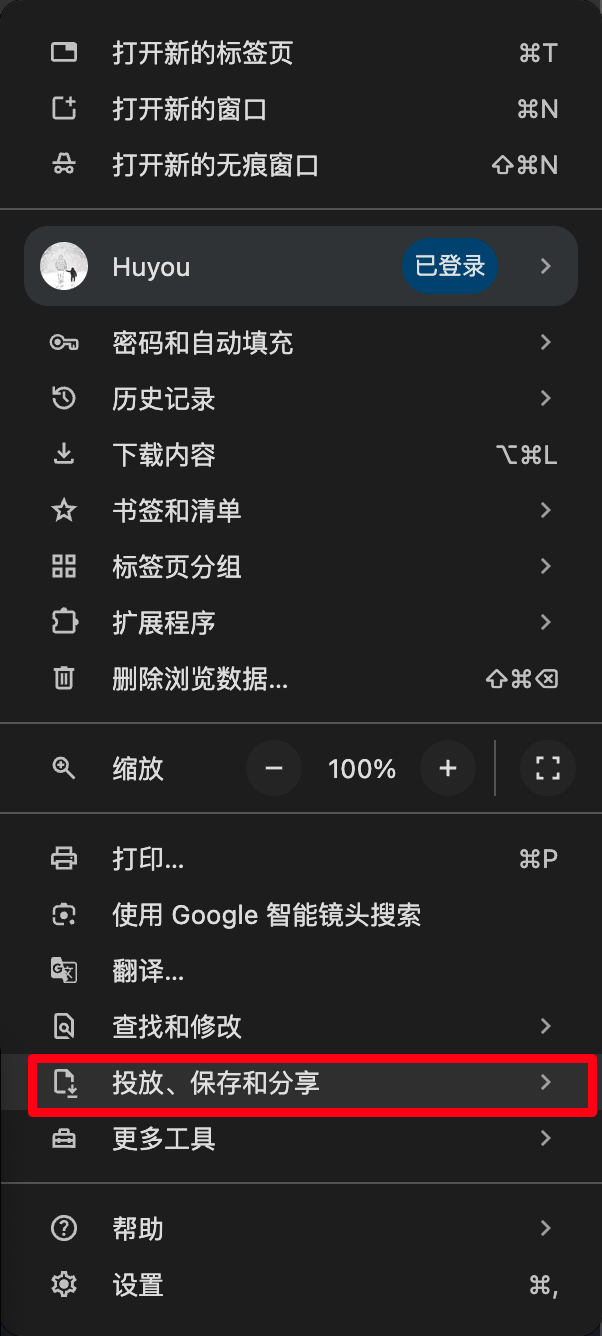Open 密码和自动填充 submenu
The height and width of the screenshot is (1336, 602).
(x=202, y=343)
